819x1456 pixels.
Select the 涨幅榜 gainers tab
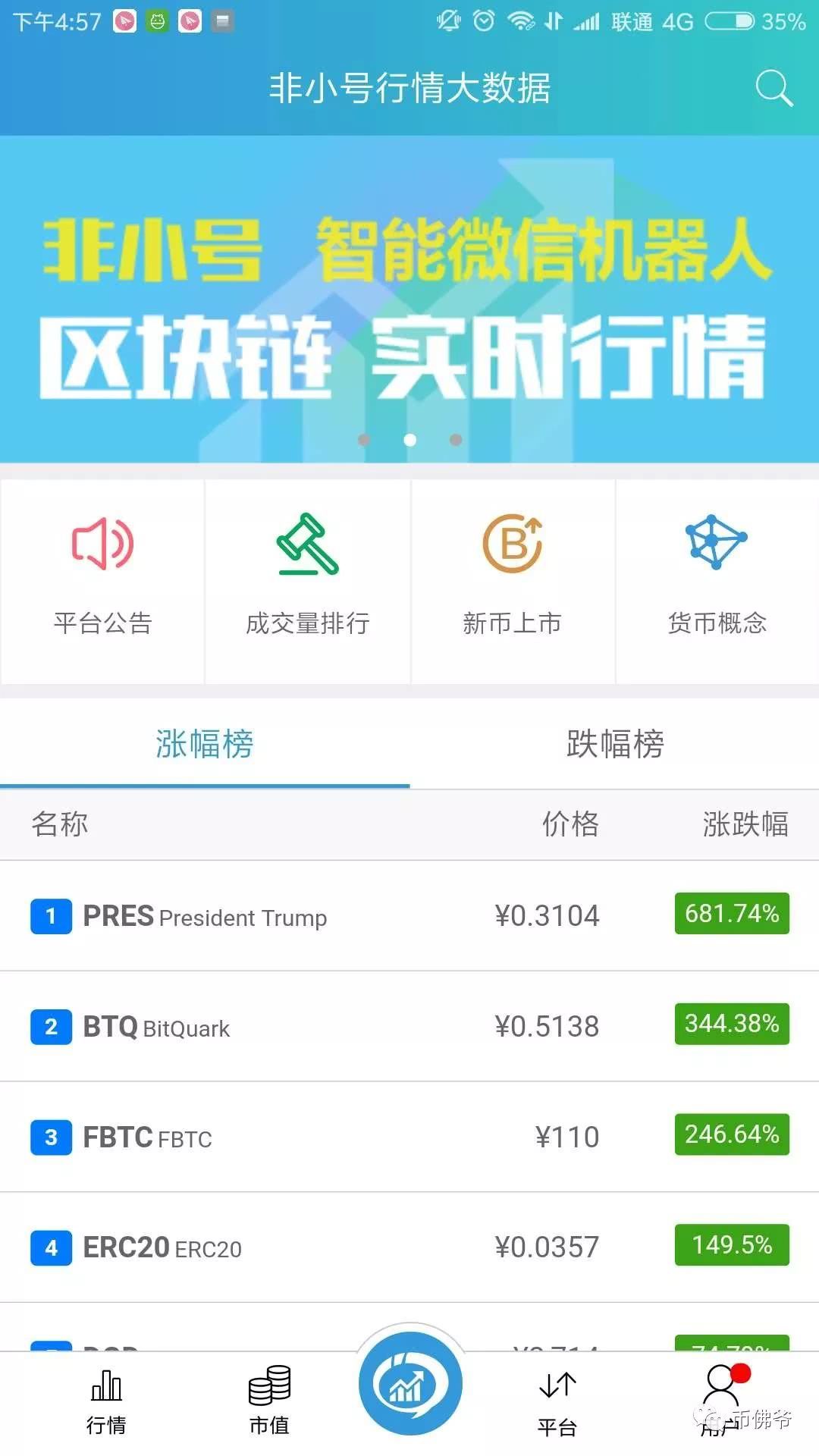(x=205, y=744)
